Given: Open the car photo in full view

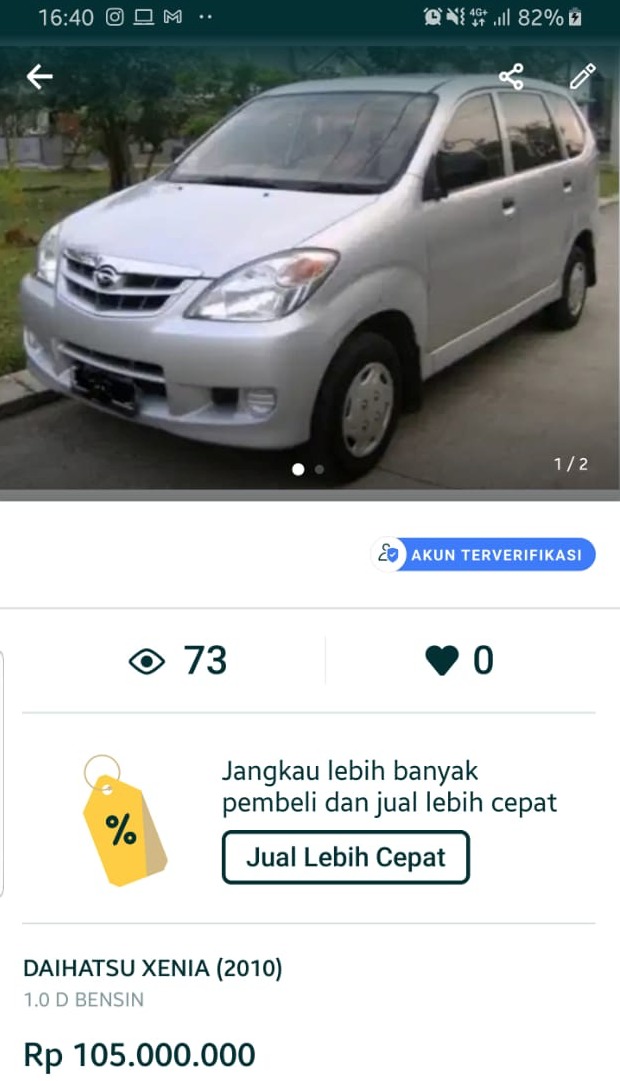Looking at the screenshot, I should click(310, 280).
